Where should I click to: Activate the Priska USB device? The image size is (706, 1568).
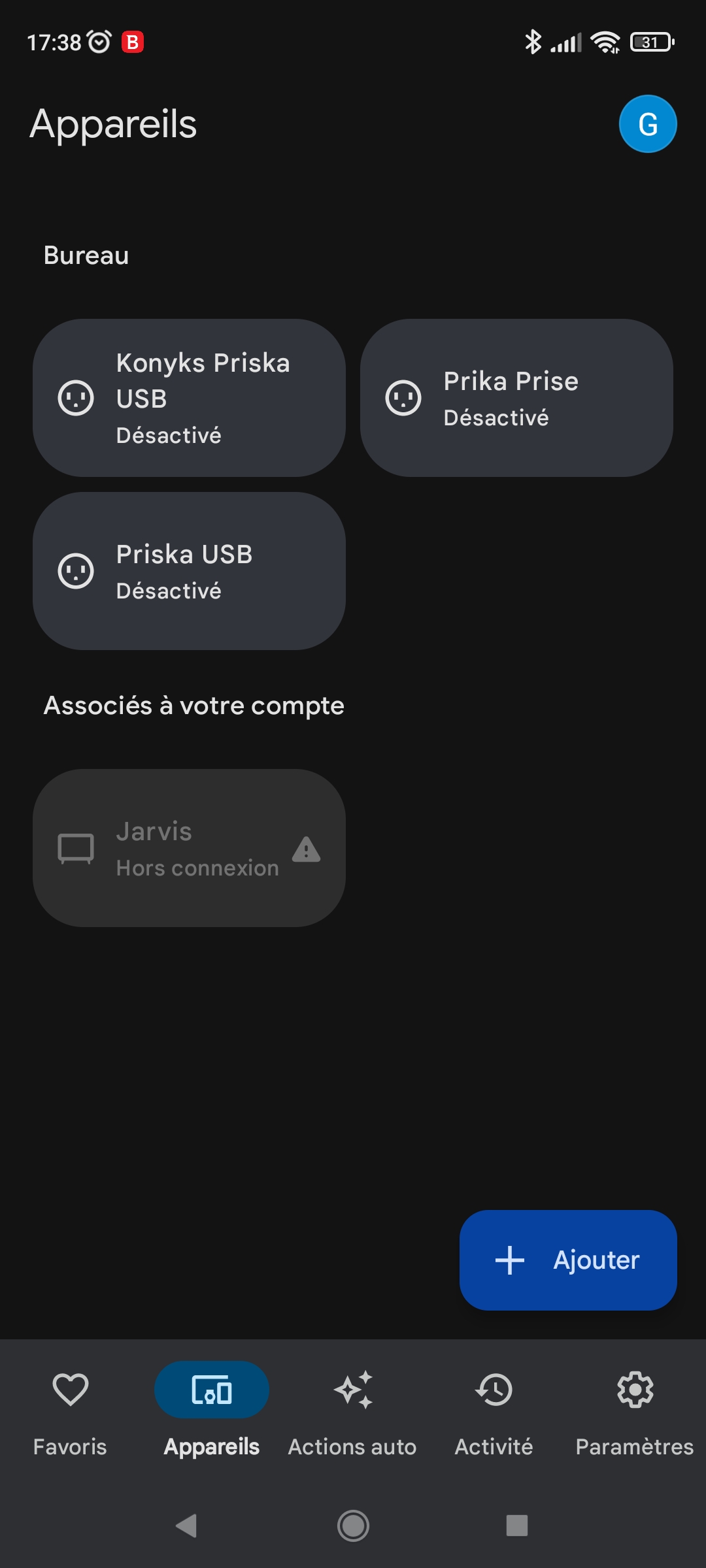pos(188,571)
